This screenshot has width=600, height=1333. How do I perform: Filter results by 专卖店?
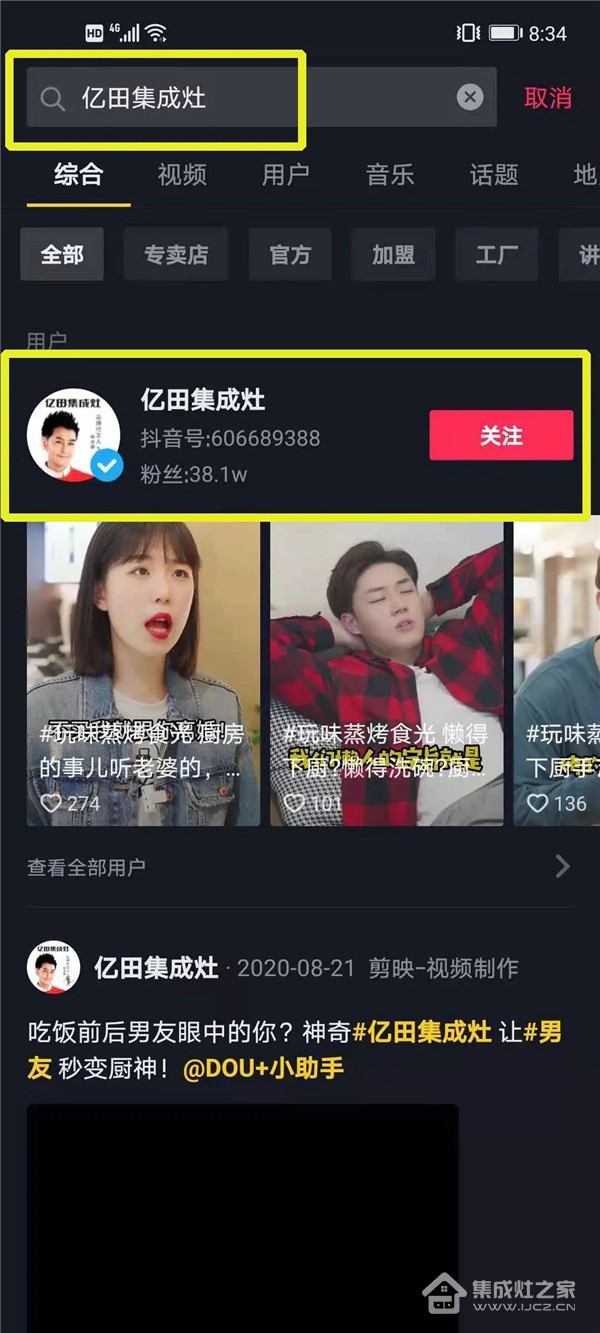[x=176, y=254]
